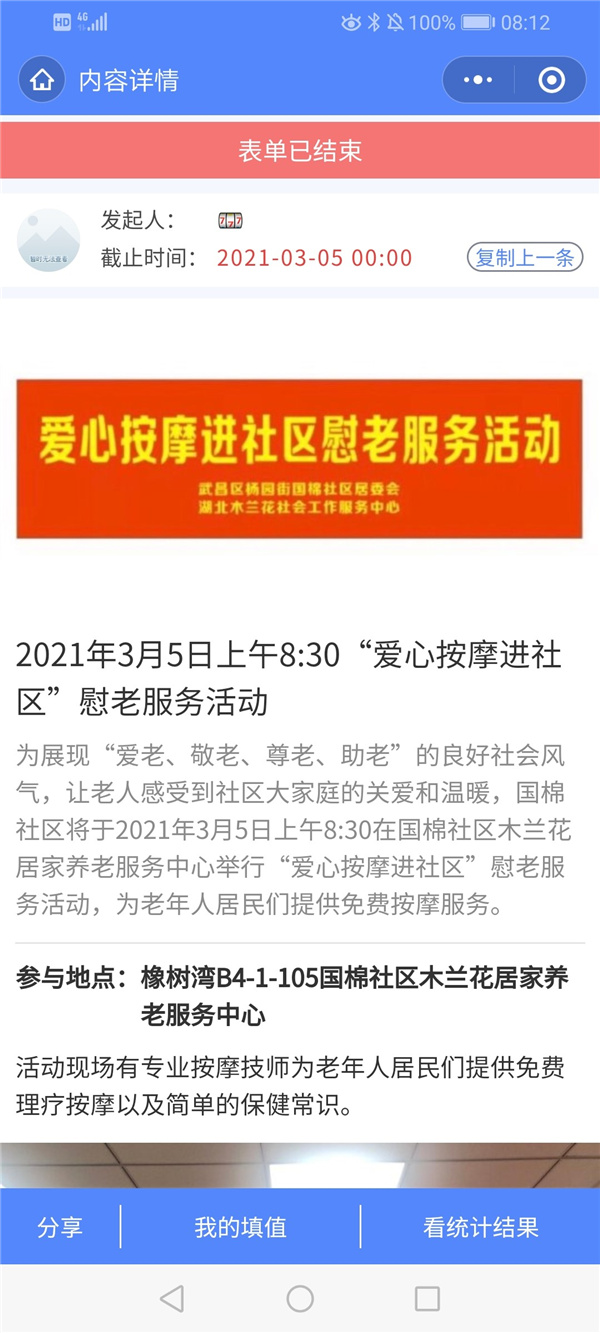Close the mini program with the circle icon

pos(551,81)
